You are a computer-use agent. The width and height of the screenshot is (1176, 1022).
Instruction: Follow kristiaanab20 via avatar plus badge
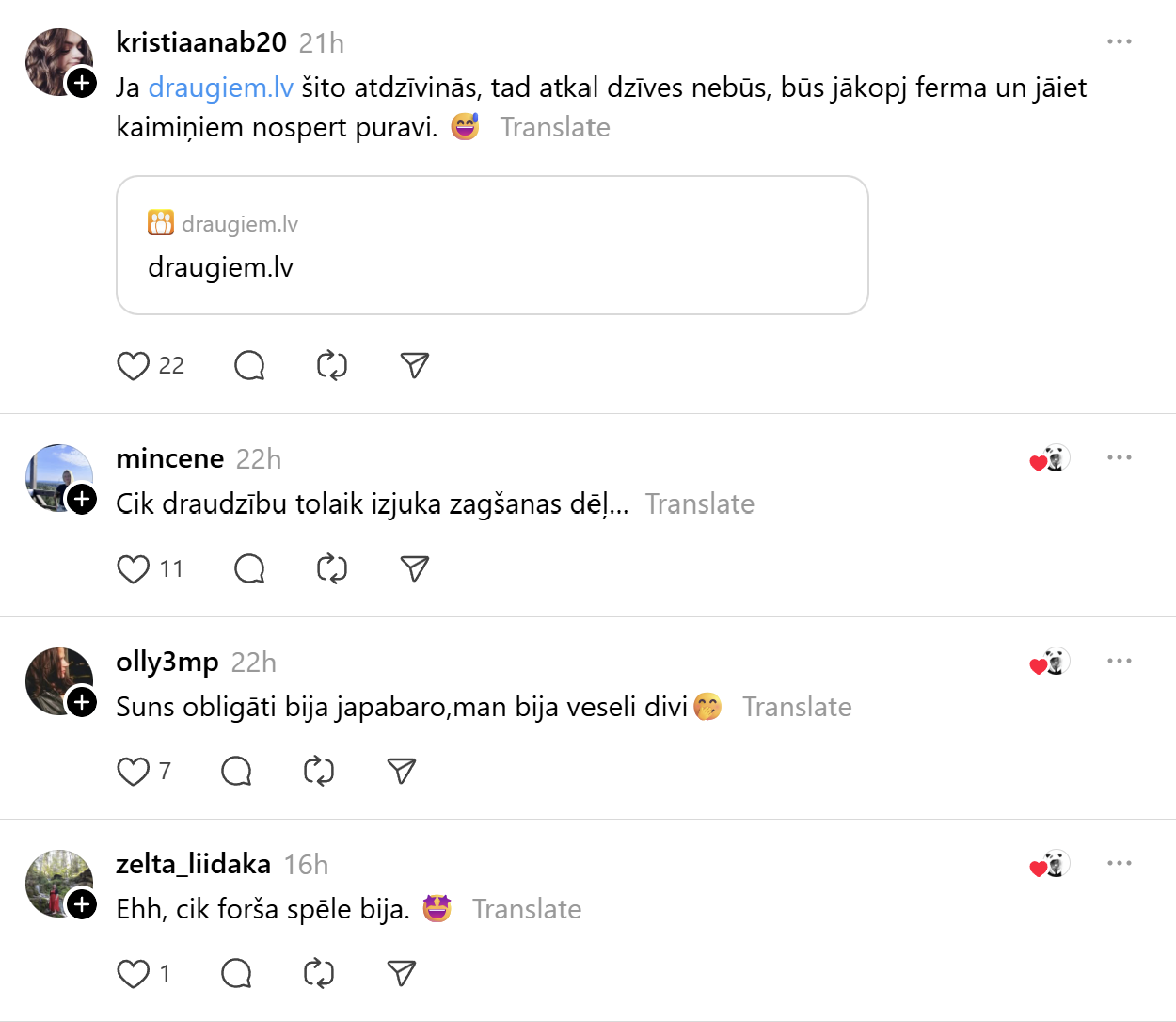point(82,83)
